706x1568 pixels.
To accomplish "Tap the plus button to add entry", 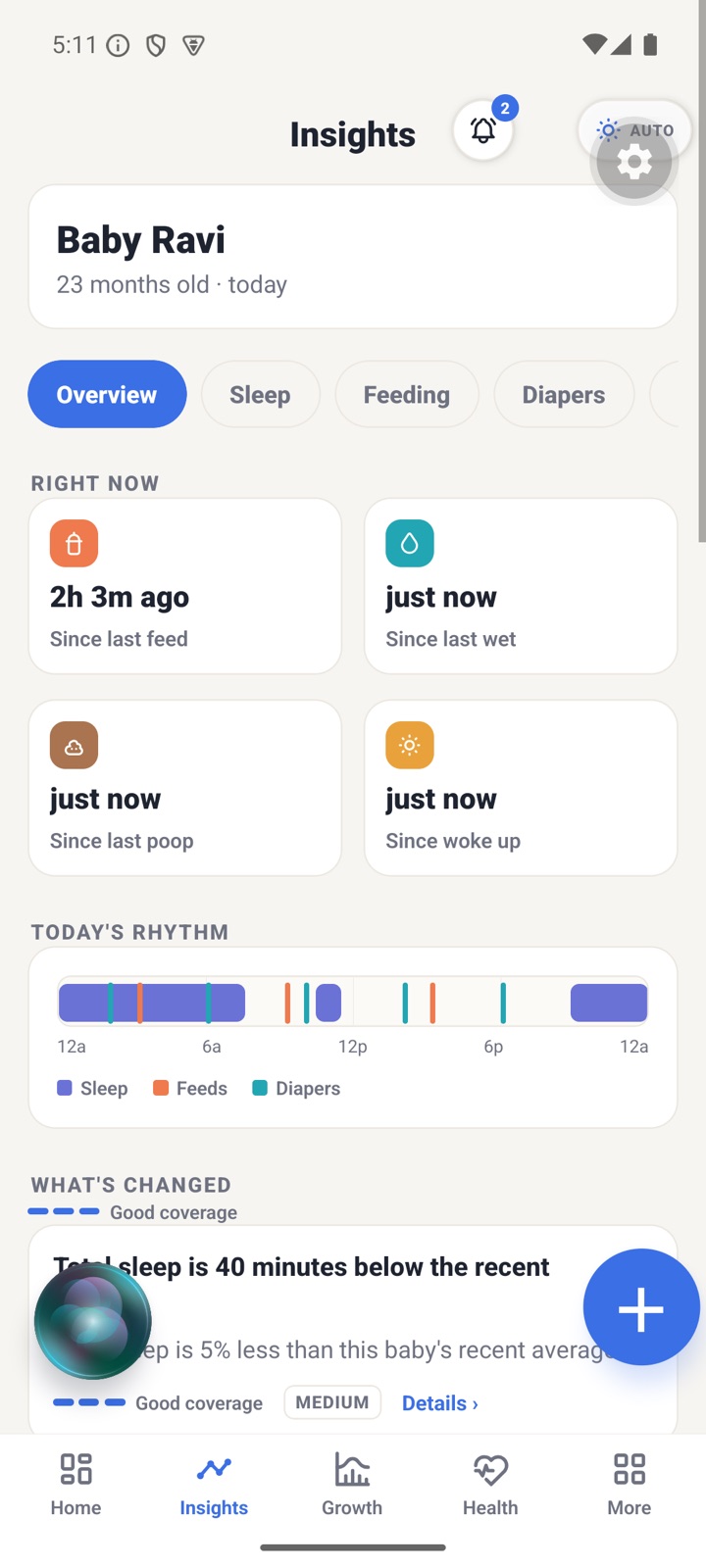I will pyautogui.click(x=641, y=1307).
